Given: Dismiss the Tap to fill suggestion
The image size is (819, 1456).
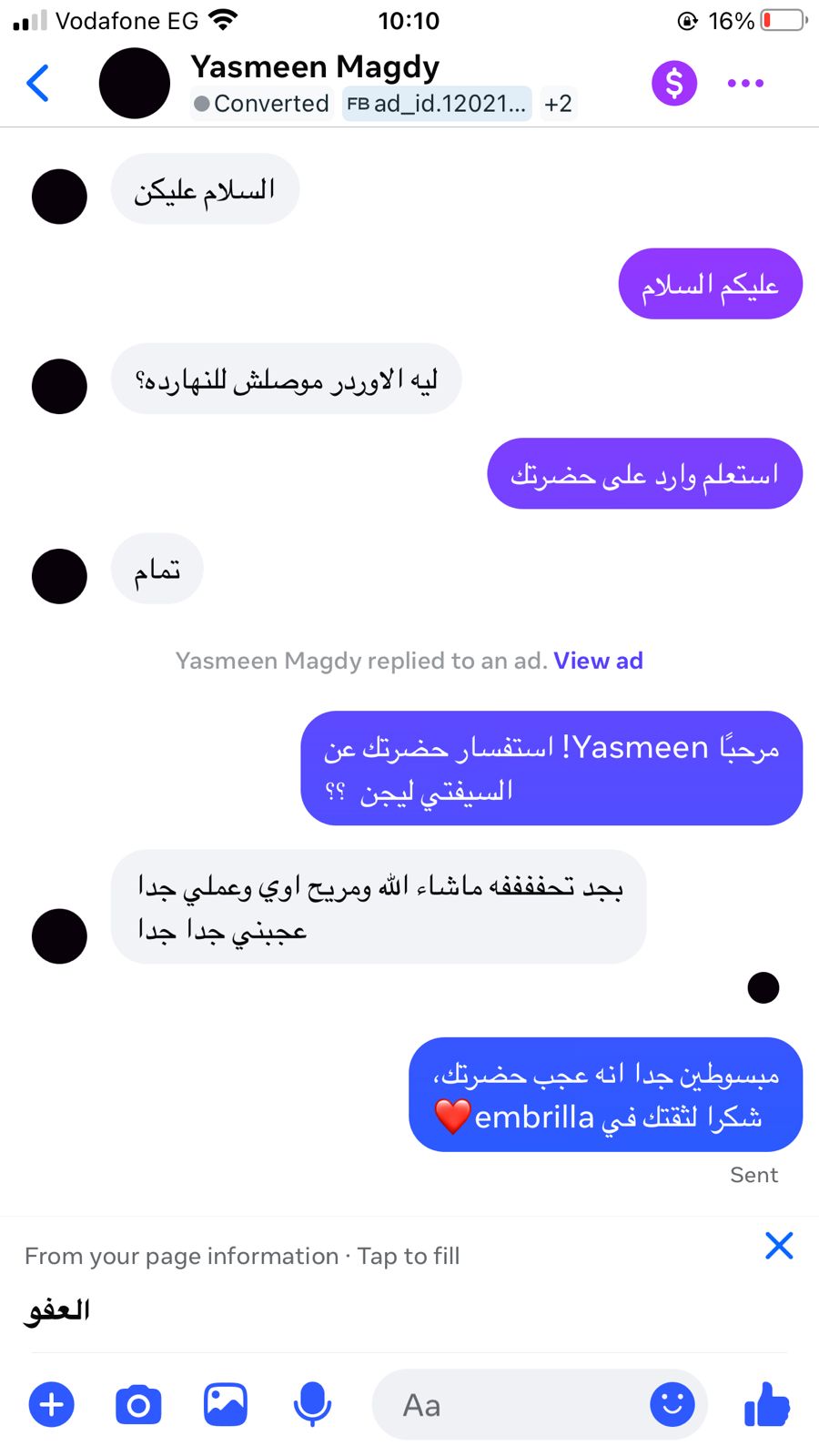Looking at the screenshot, I should [779, 1245].
